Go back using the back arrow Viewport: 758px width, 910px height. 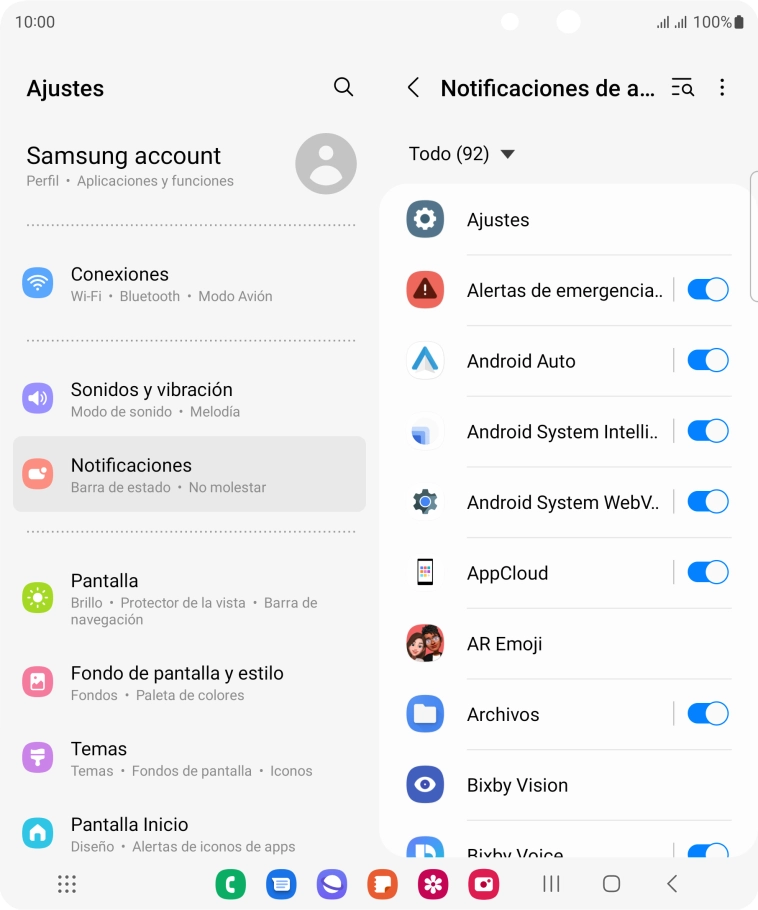click(x=414, y=88)
